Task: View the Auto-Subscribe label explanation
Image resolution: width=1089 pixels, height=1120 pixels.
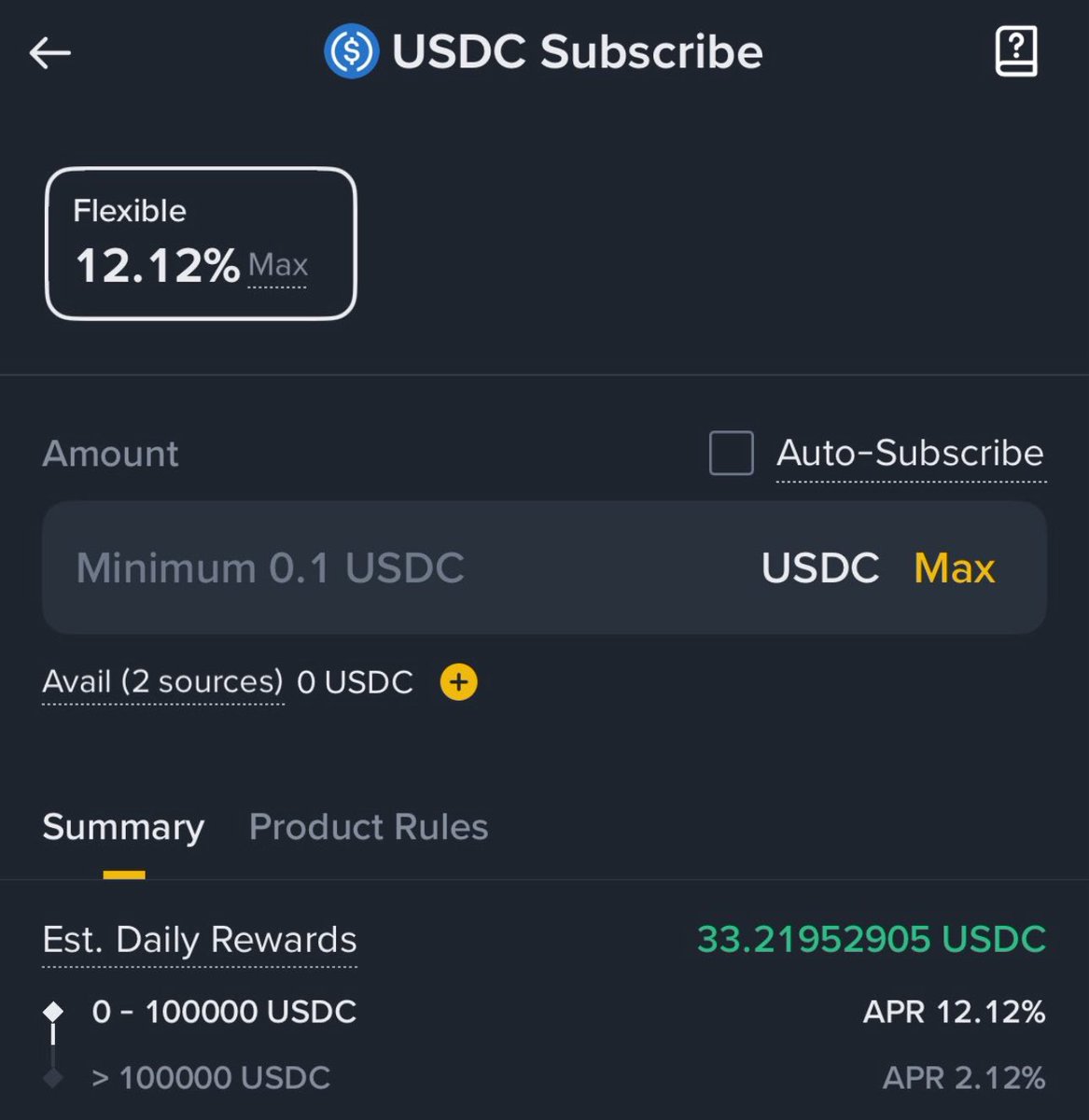Action: pyautogui.click(x=910, y=454)
